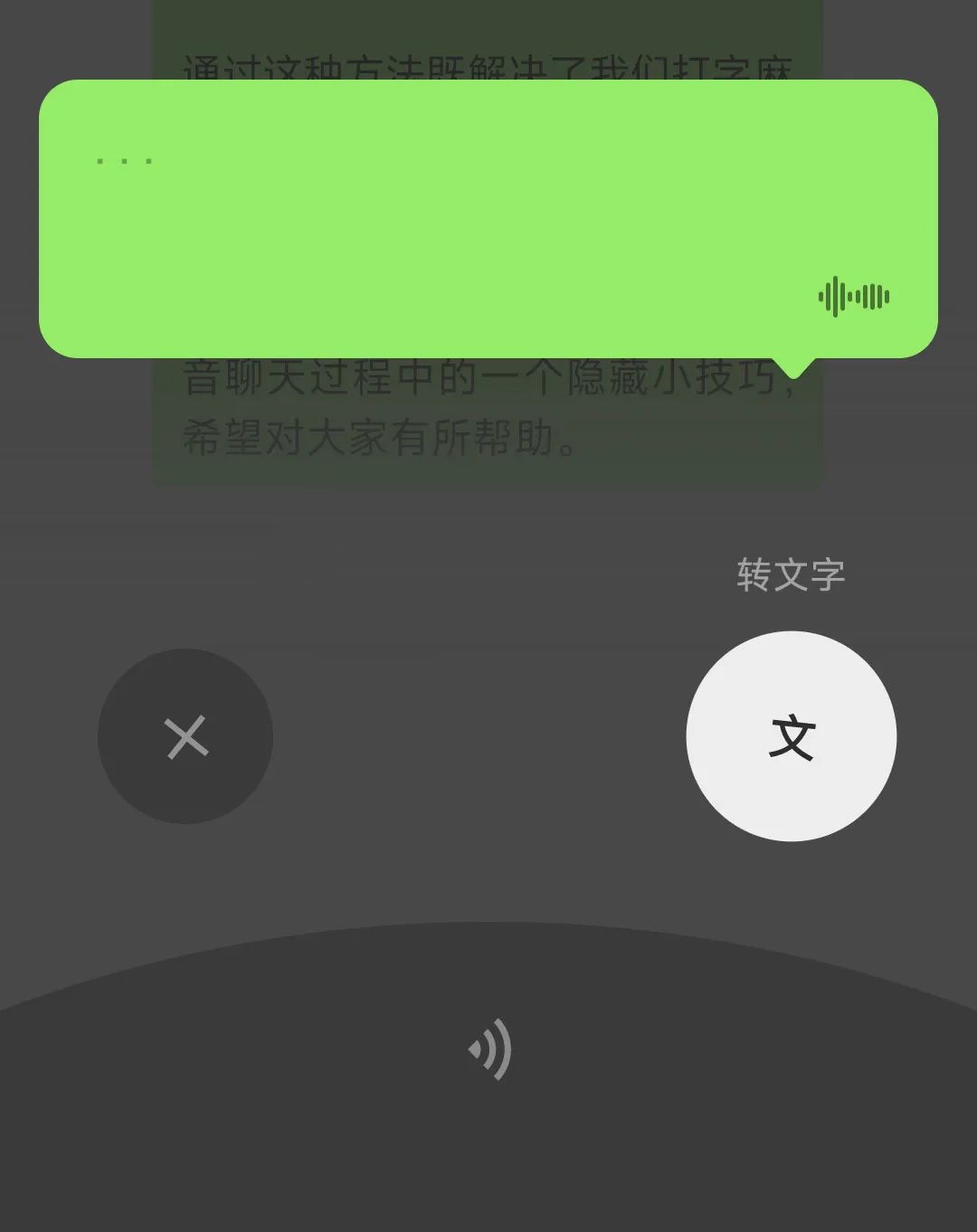This screenshot has height=1232, width=977.
Task: Click the green recording bubble background
Action: click(488, 217)
